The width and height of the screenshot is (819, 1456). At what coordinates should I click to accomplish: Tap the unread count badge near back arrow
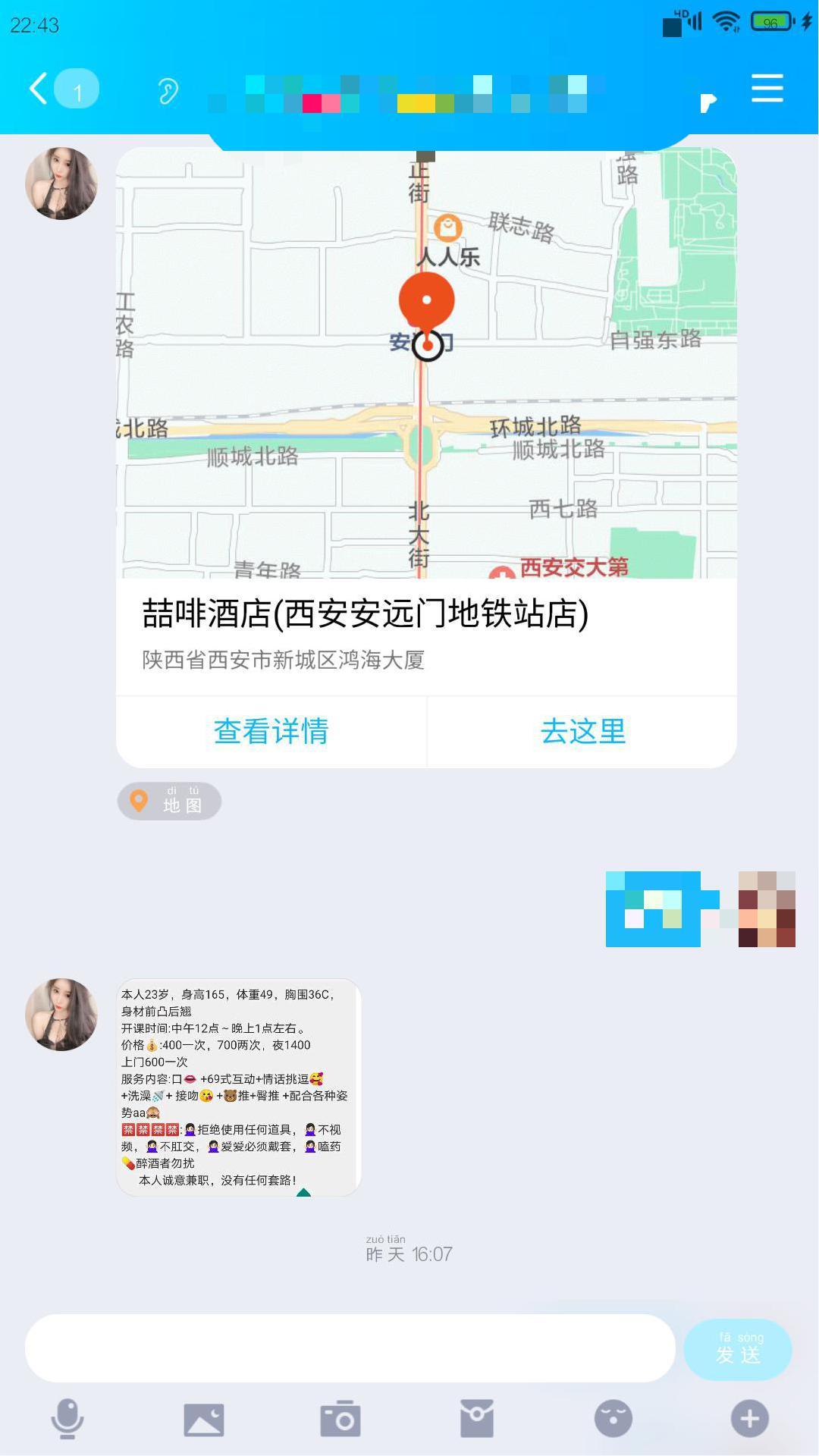(x=77, y=91)
